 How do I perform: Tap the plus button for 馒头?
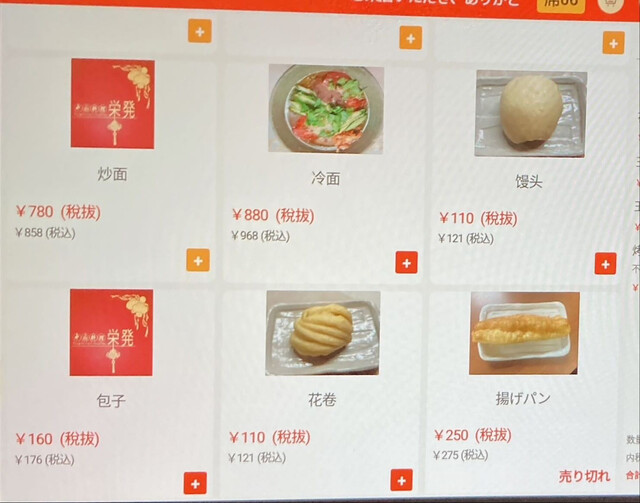click(x=605, y=263)
